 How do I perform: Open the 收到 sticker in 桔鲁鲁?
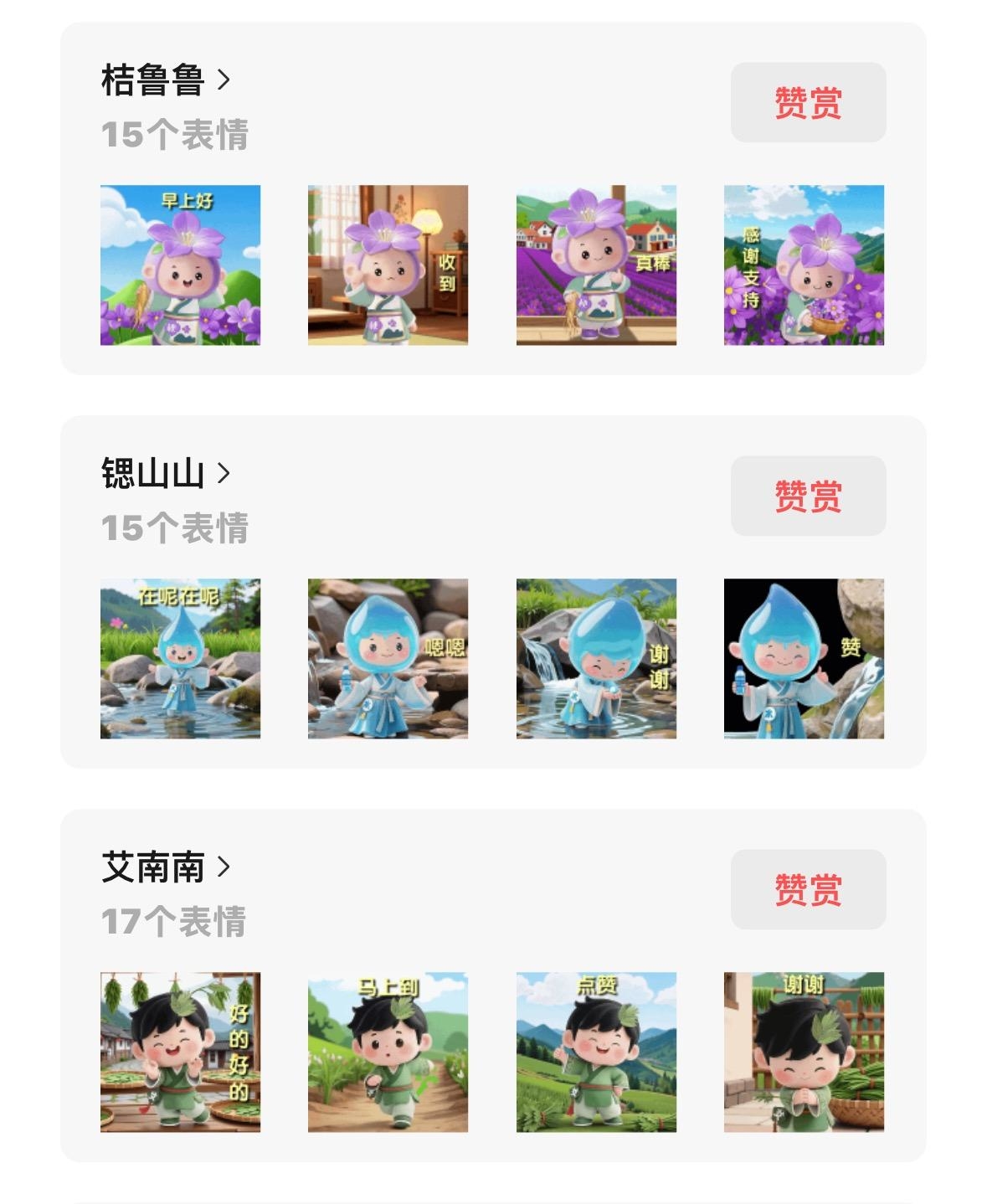point(388,265)
